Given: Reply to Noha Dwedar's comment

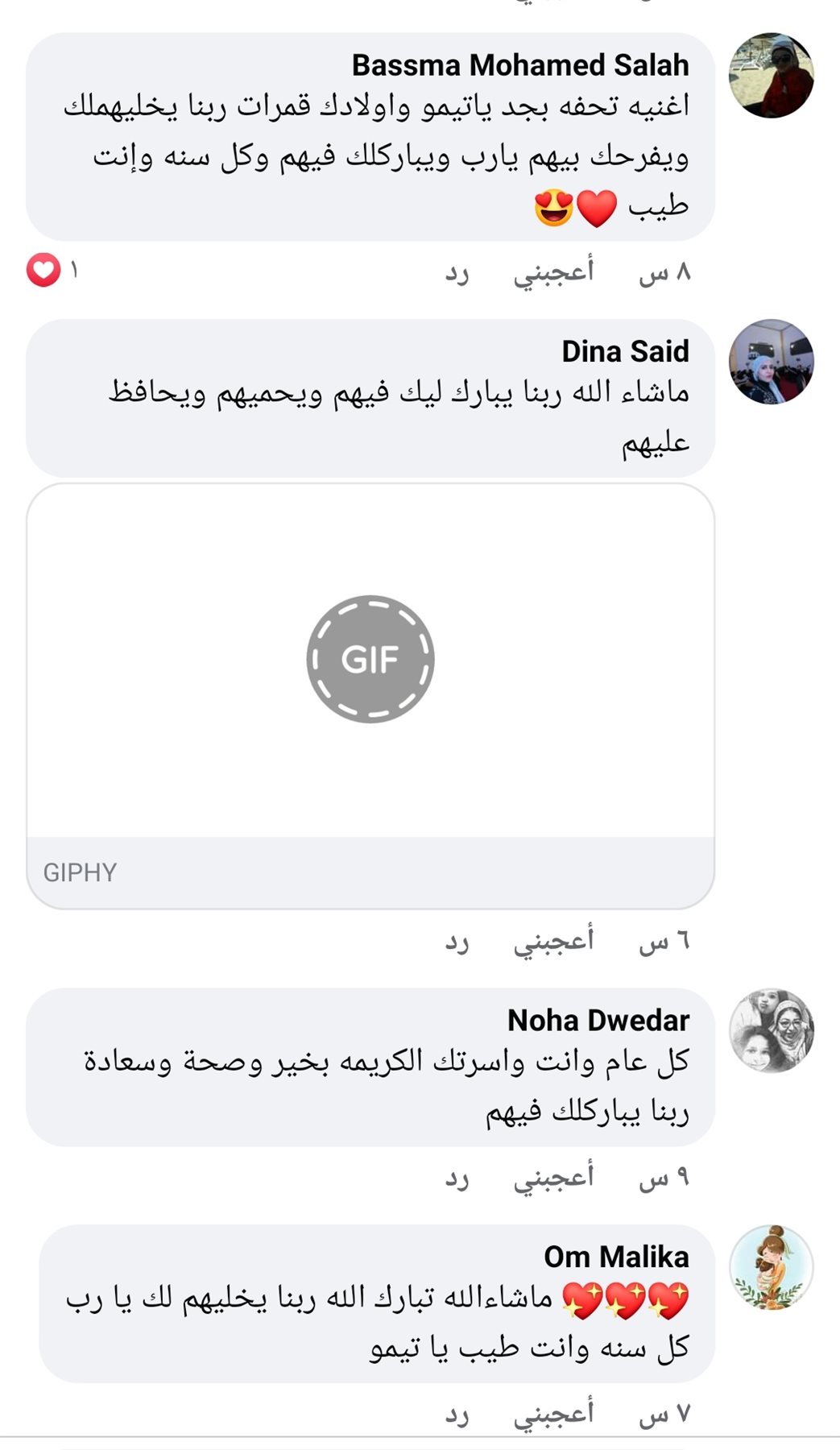Looking at the screenshot, I should [x=457, y=1179].
